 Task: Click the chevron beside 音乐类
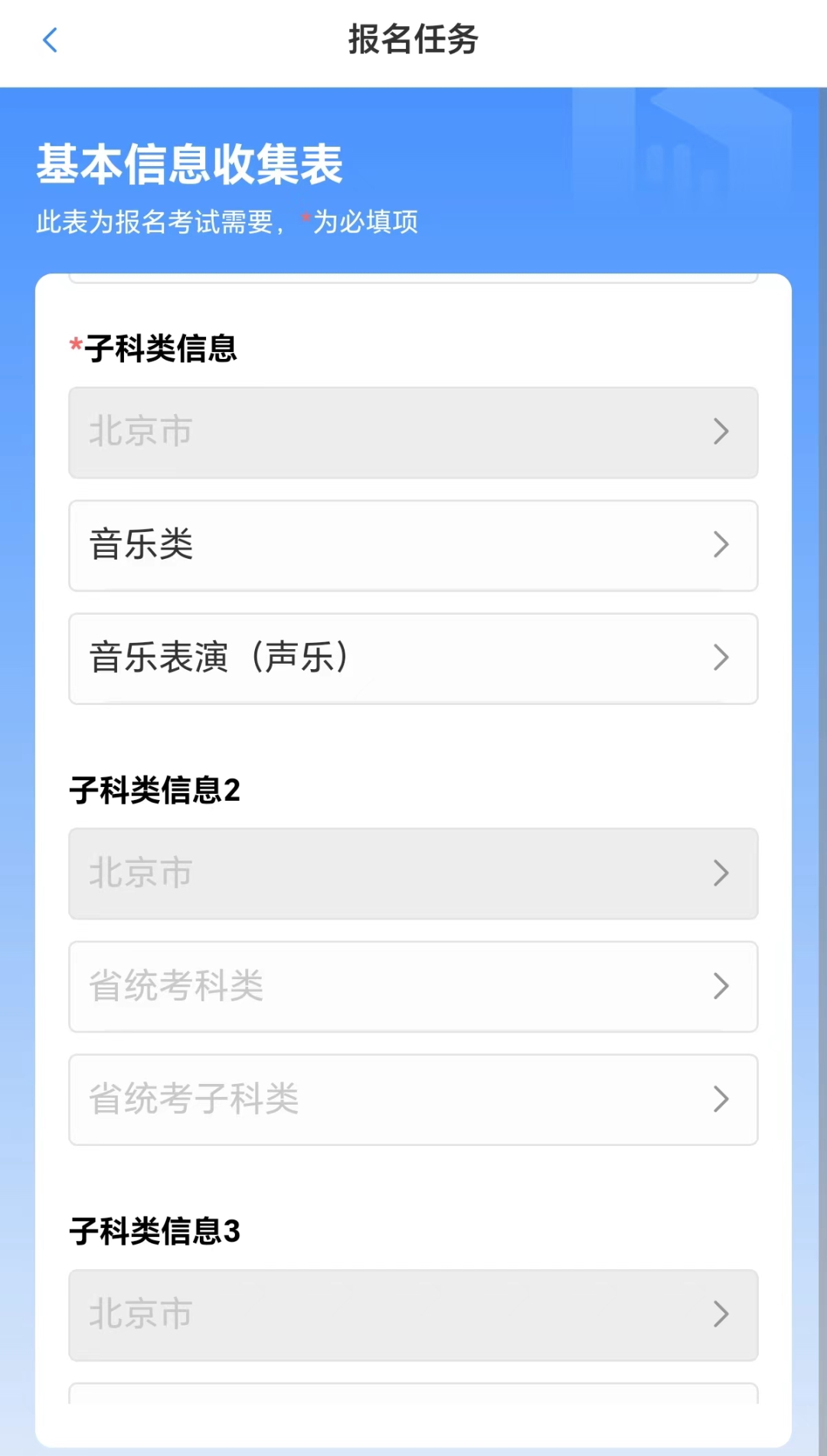721,545
